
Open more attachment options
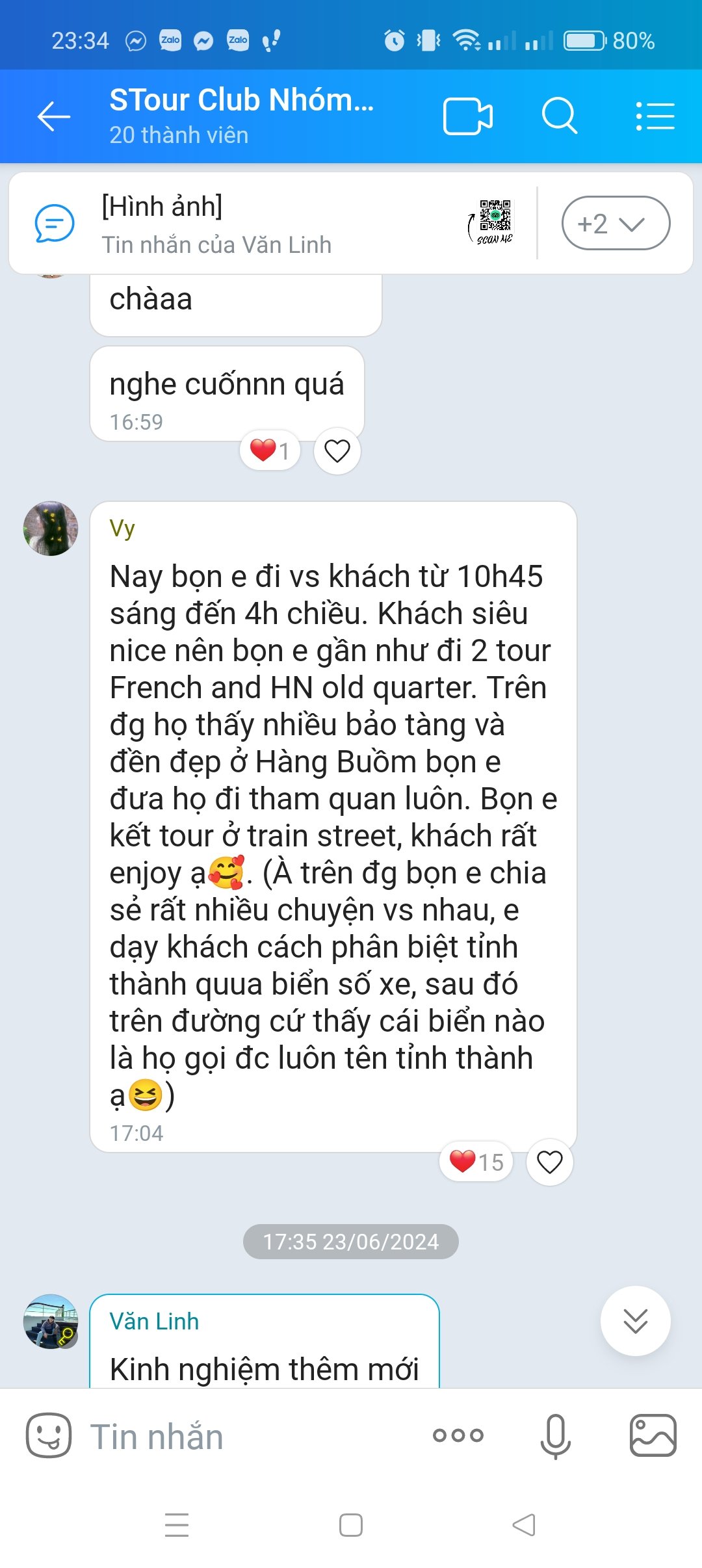458,1435
